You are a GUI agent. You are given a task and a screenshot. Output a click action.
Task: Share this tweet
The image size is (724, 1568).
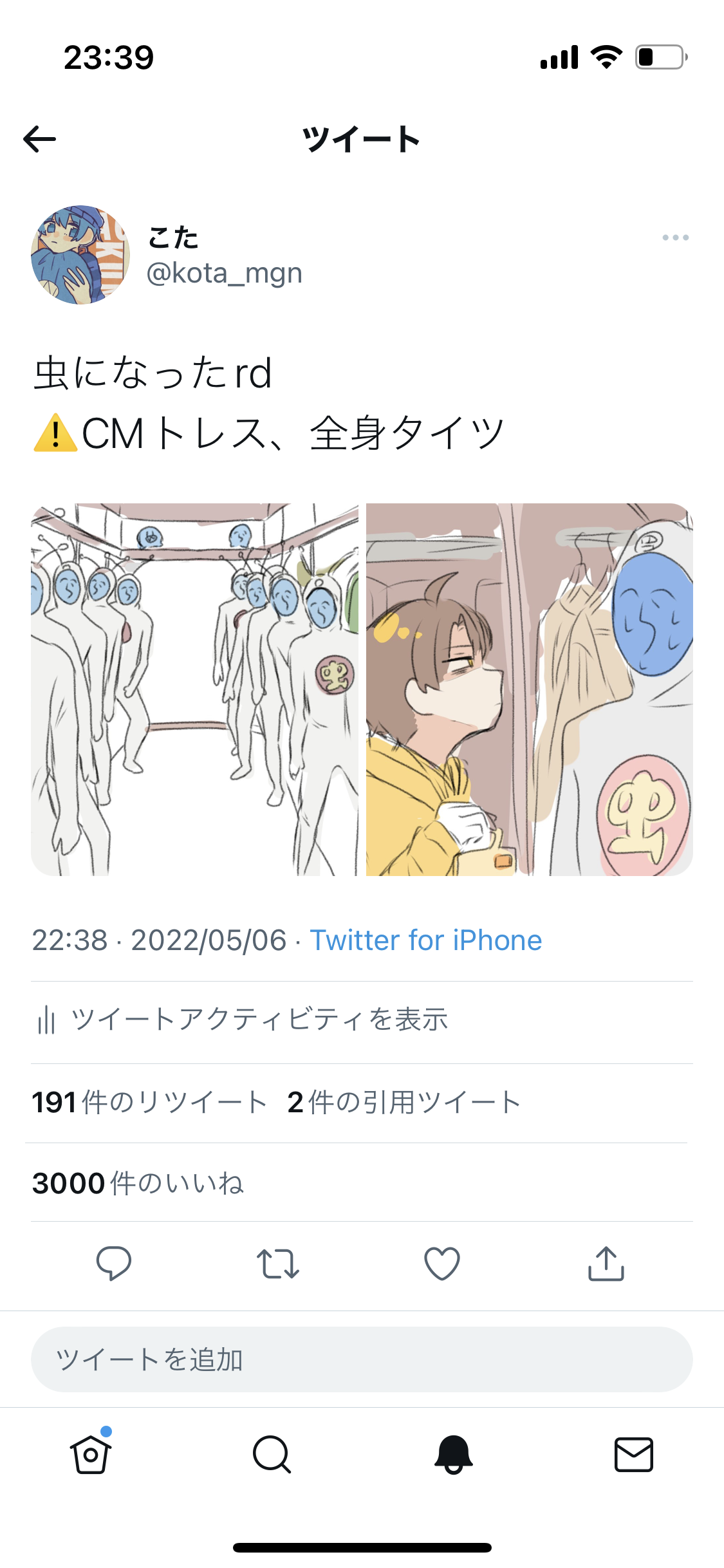point(606,1263)
